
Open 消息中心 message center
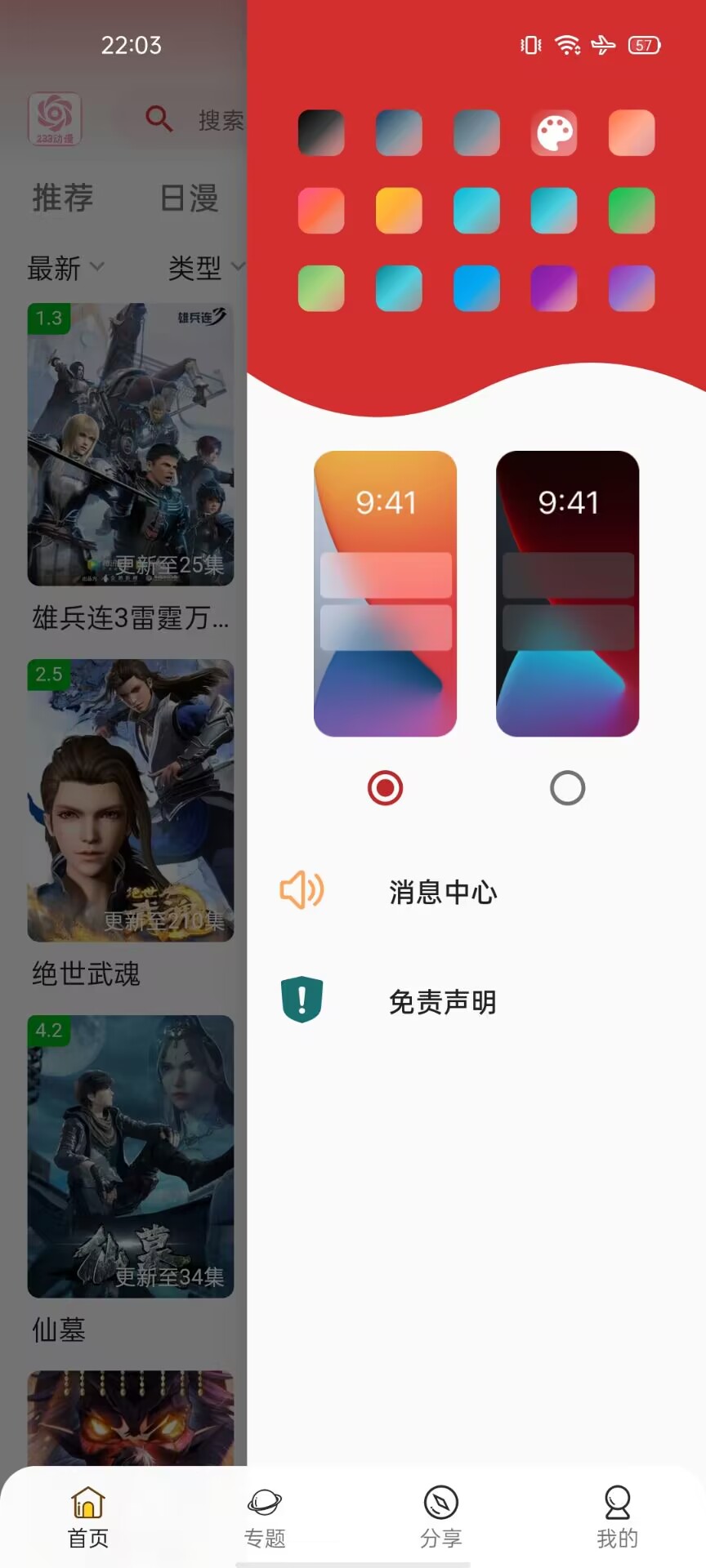[x=442, y=892]
